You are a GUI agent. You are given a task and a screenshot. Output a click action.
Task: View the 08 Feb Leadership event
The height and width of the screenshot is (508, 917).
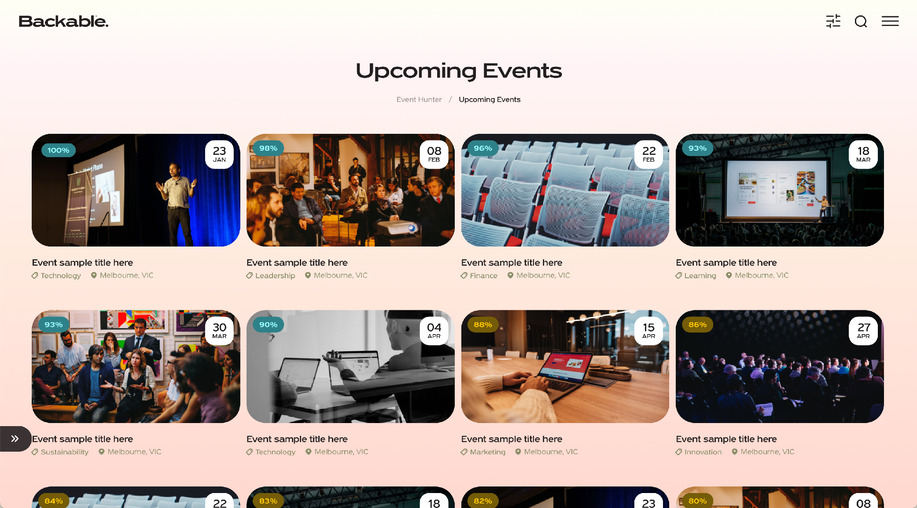pos(350,190)
